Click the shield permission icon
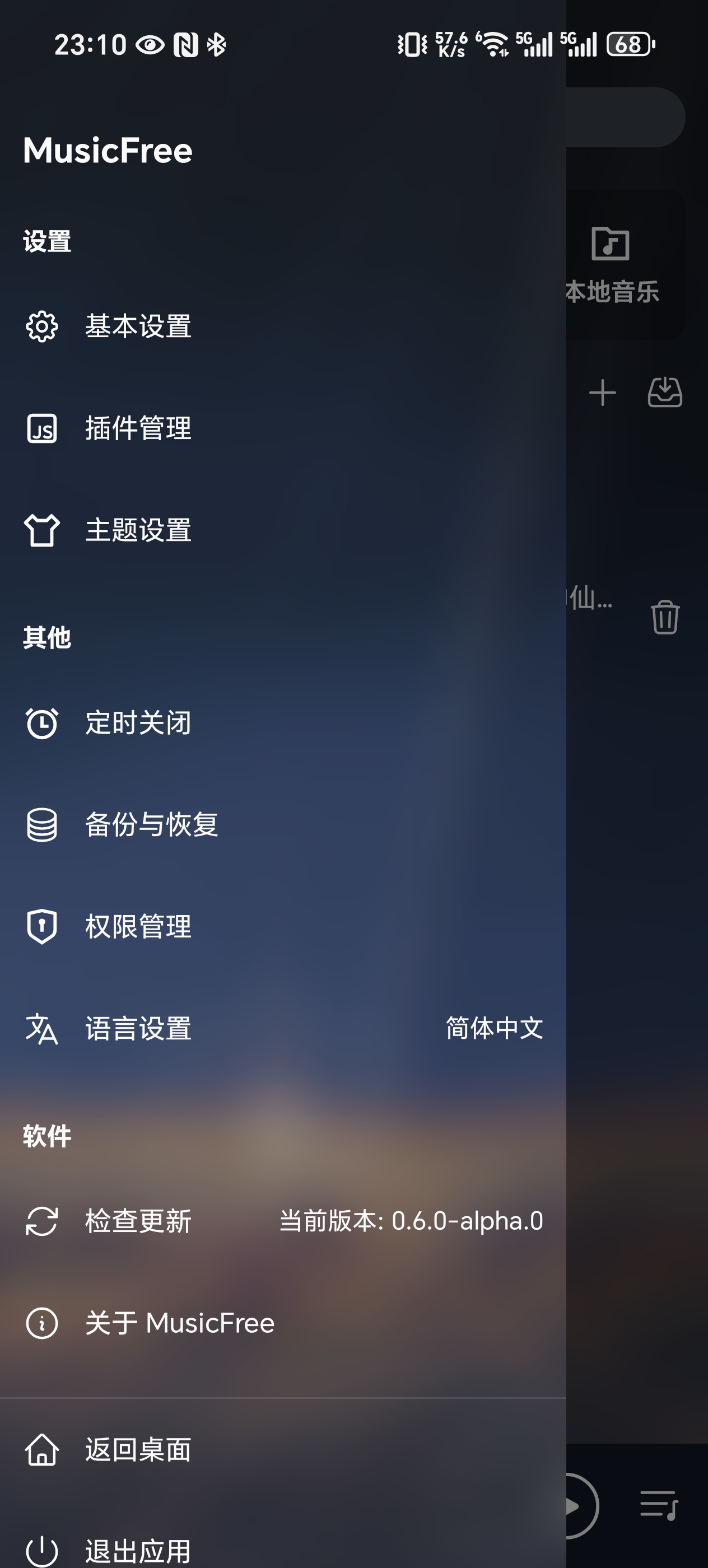This screenshot has height=1568, width=708. (41, 927)
